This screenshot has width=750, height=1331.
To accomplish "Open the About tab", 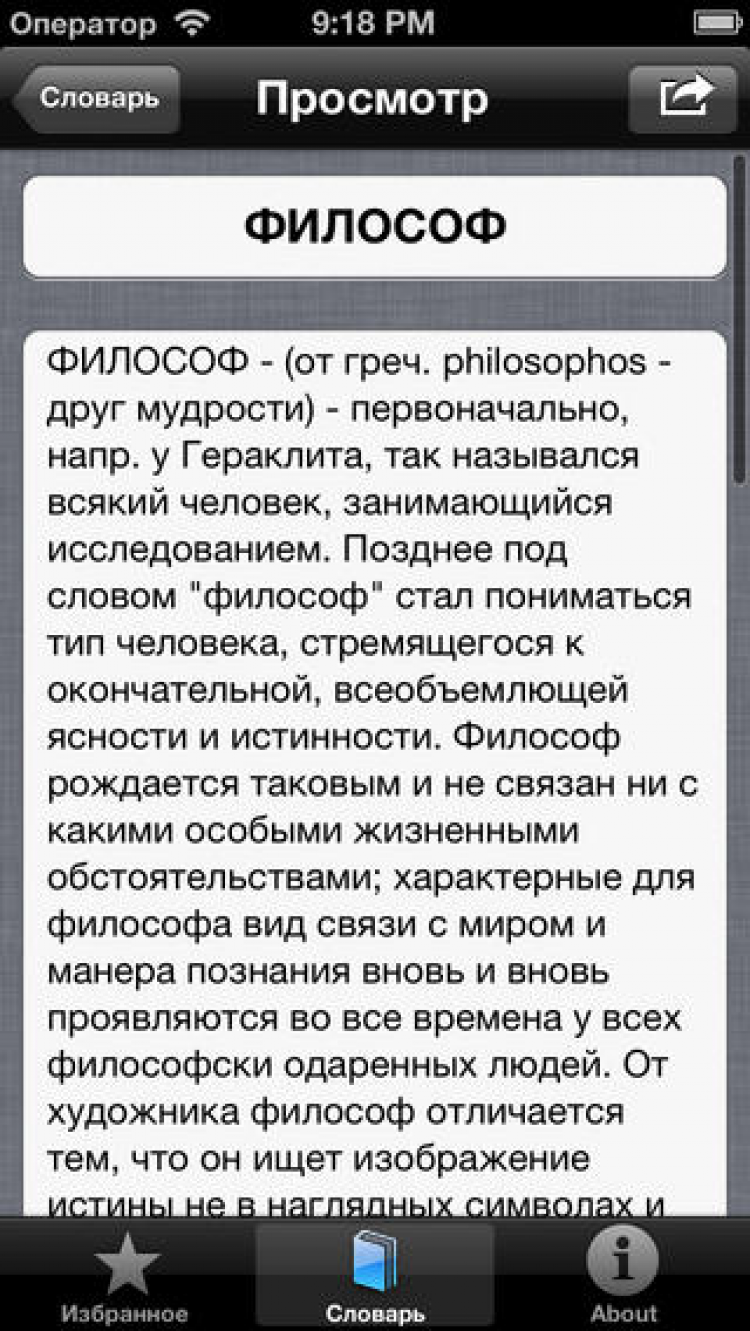I will point(623,1274).
